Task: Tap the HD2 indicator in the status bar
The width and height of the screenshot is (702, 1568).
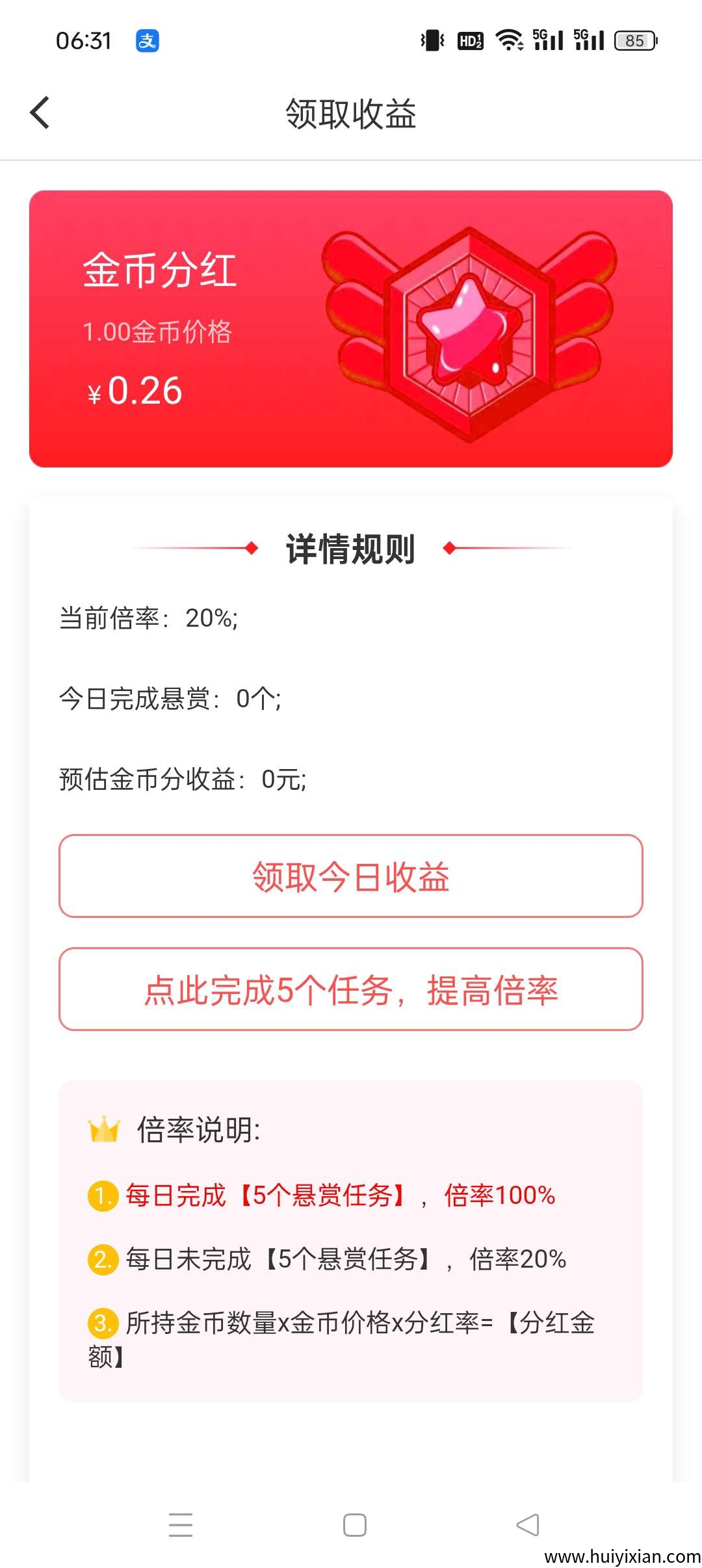Action: pos(469,40)
